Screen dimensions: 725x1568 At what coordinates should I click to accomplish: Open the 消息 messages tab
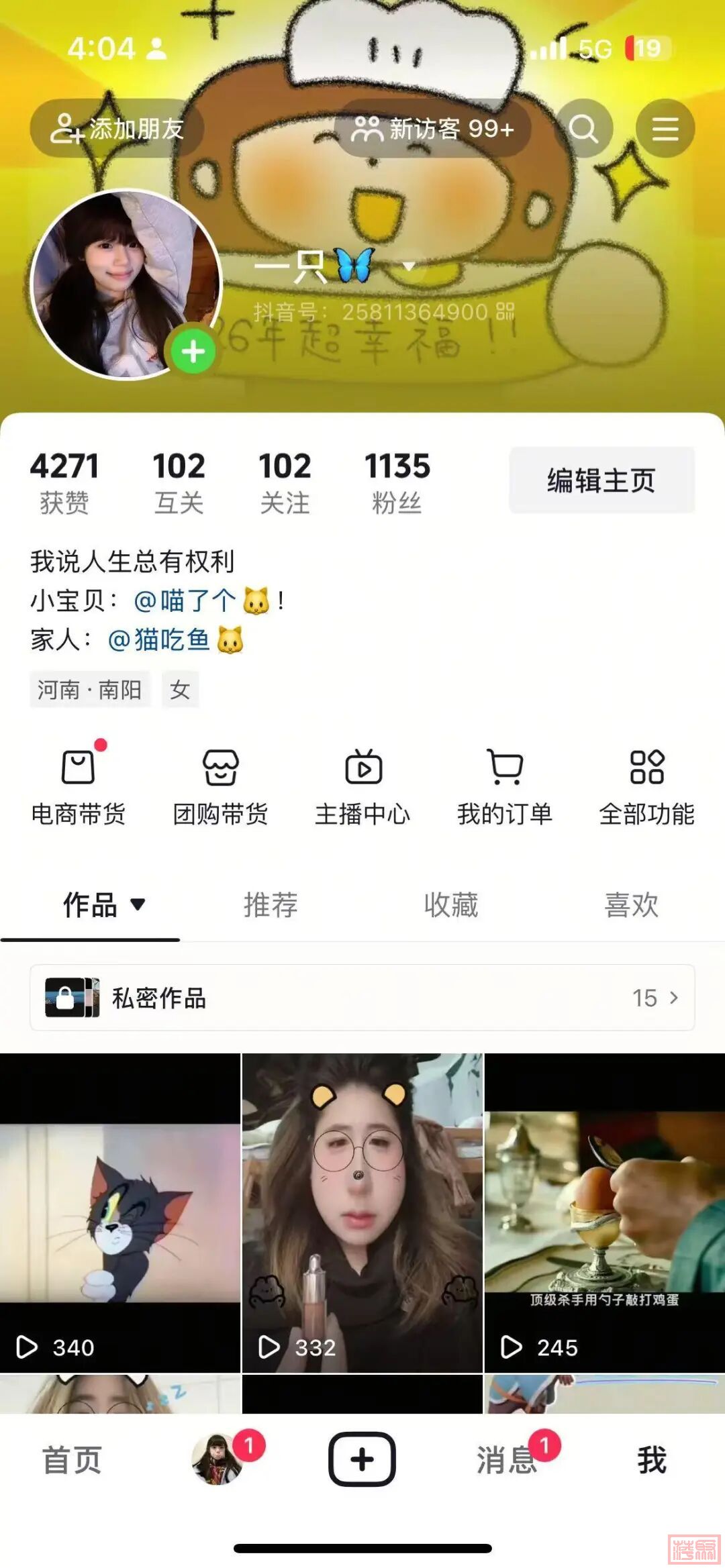[x=507, y=1460]
